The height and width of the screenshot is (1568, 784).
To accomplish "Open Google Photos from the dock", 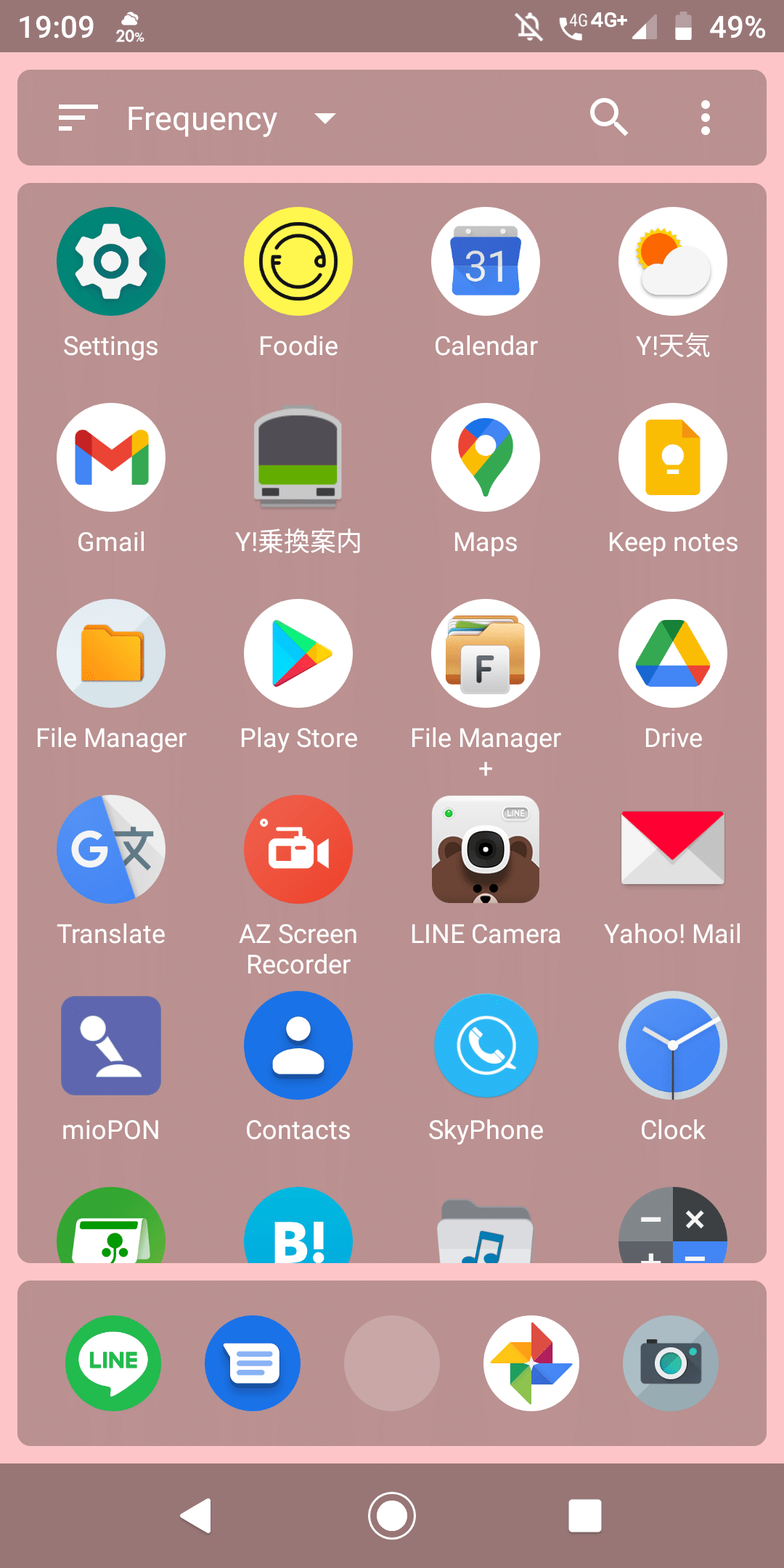I will tap(531, 1363).
